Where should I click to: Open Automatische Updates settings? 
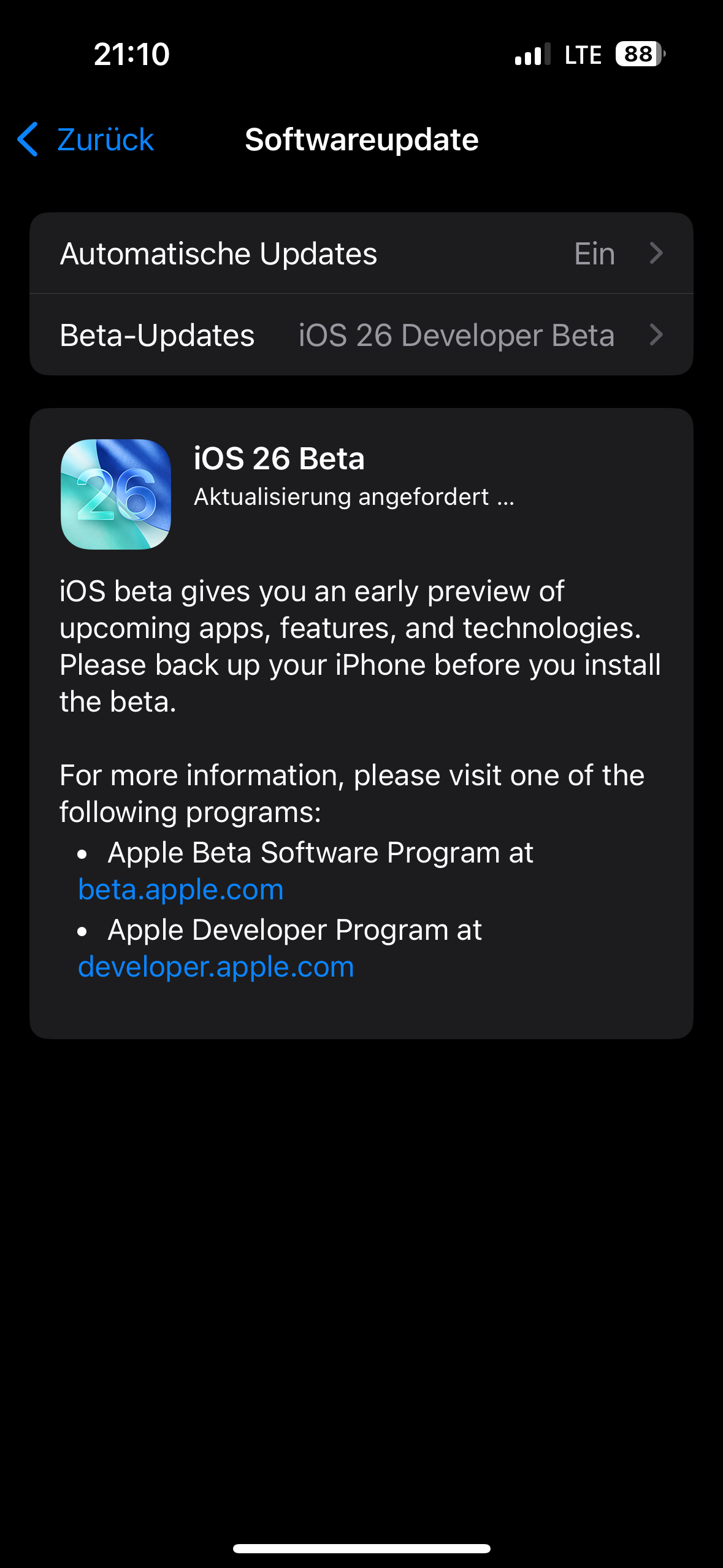coord(361,253)
